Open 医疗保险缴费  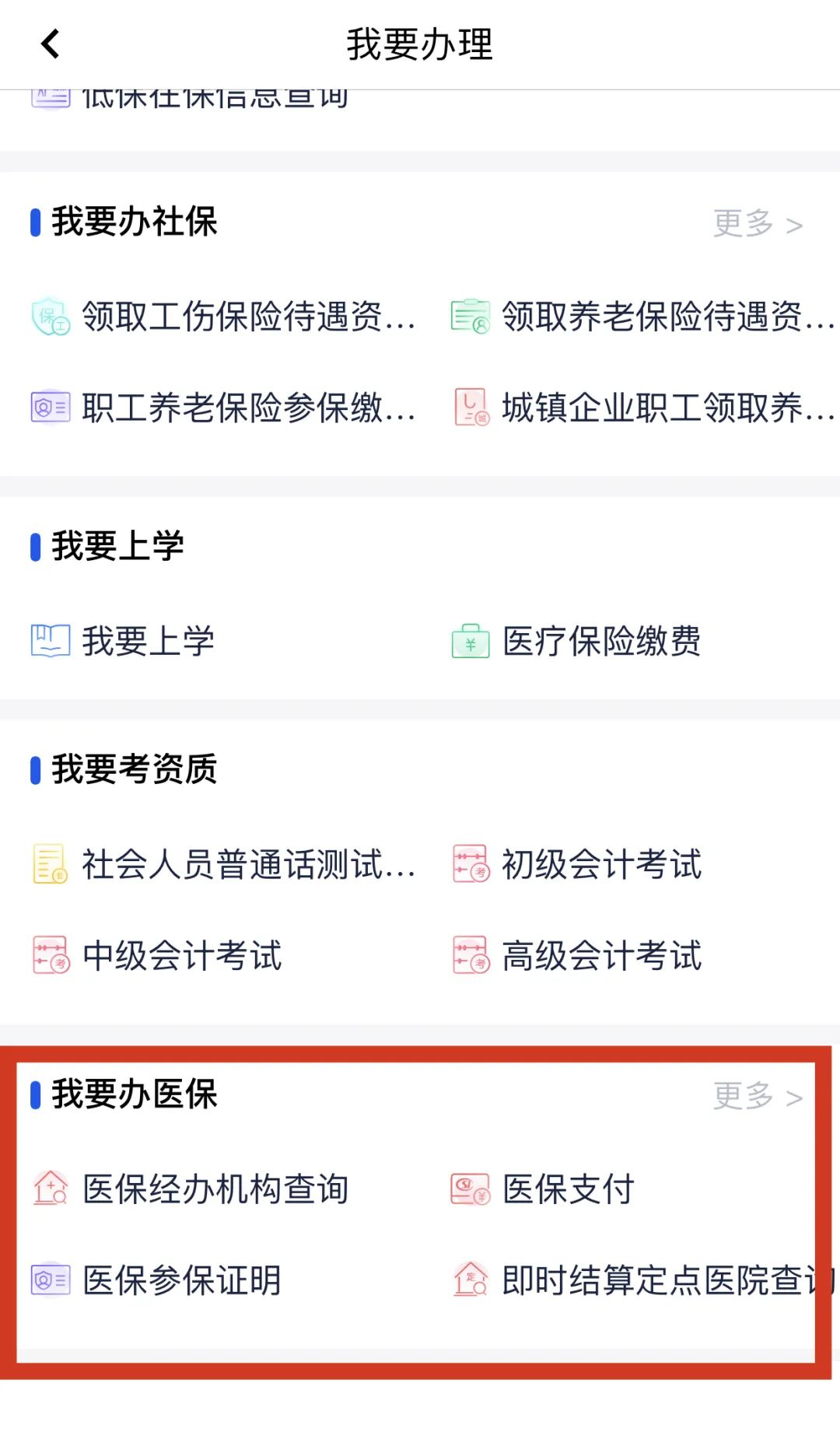pos(576,642)
